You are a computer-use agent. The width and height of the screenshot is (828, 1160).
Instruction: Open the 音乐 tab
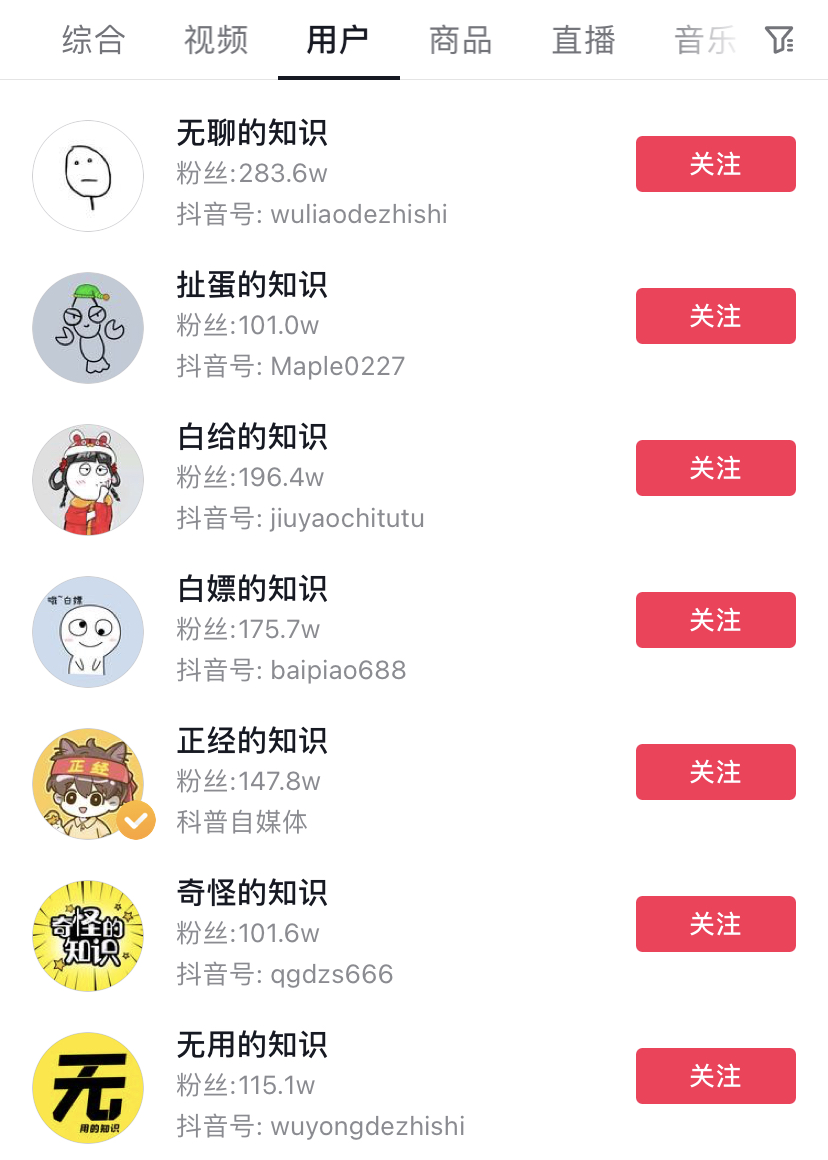click(703, 39)
